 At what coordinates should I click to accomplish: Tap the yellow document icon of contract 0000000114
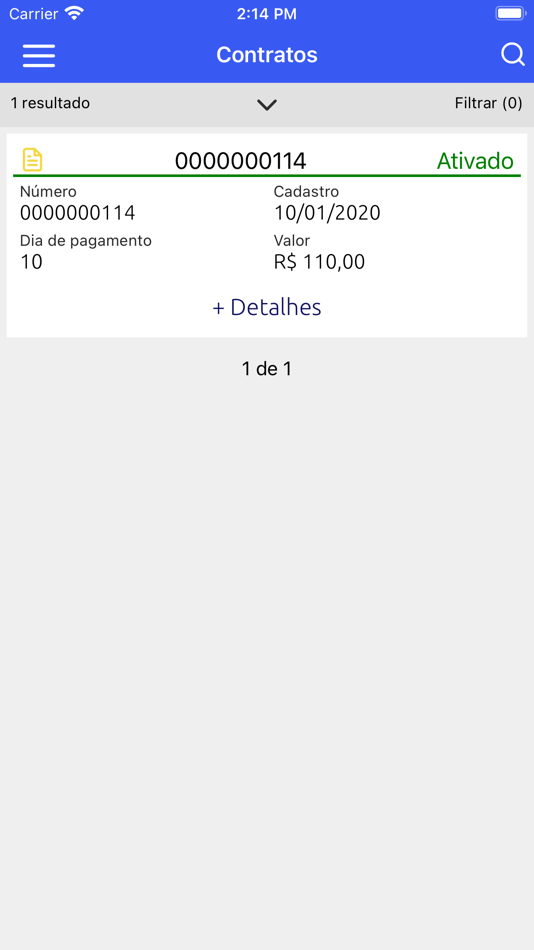click(x=33, y=160)
